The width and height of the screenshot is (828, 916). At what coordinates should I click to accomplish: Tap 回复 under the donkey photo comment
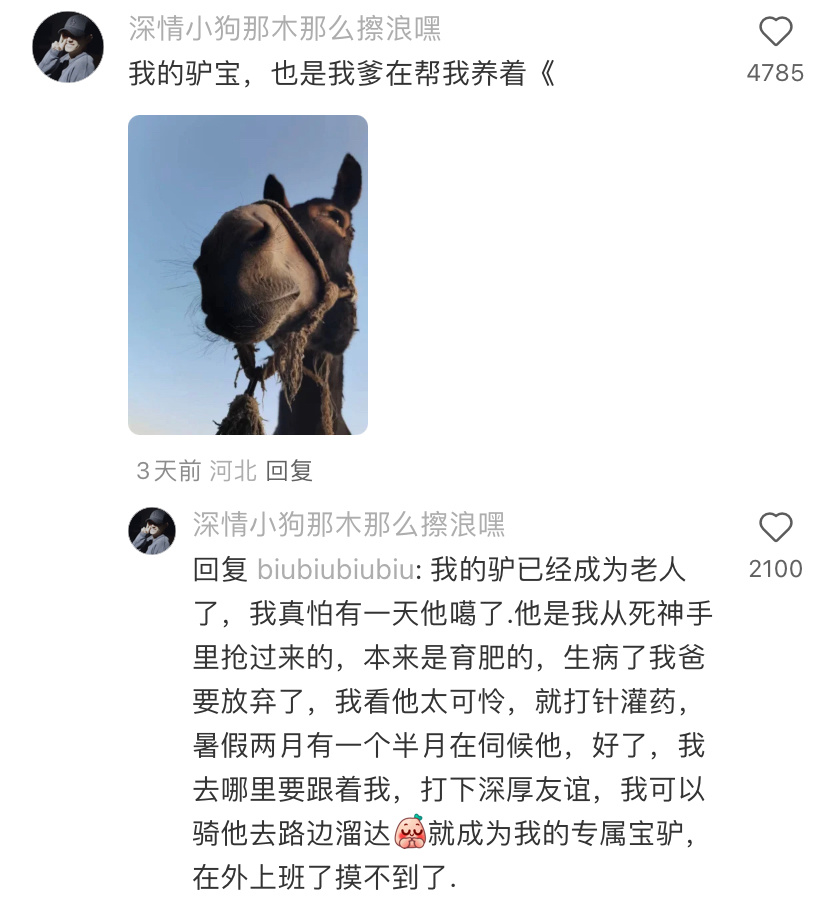[290, 470]
